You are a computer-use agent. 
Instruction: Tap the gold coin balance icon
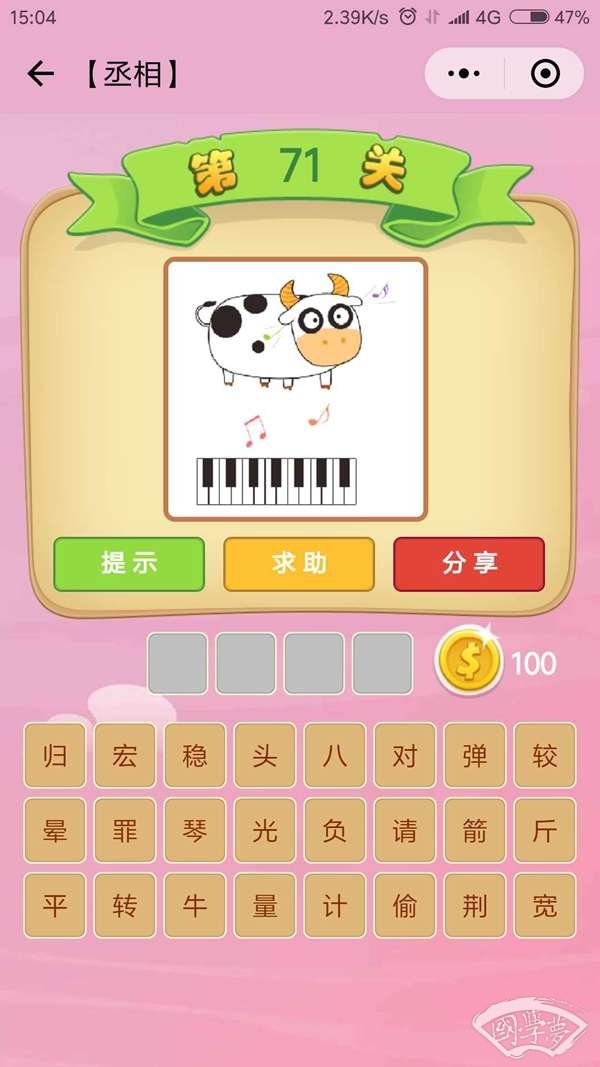[465, 663]
